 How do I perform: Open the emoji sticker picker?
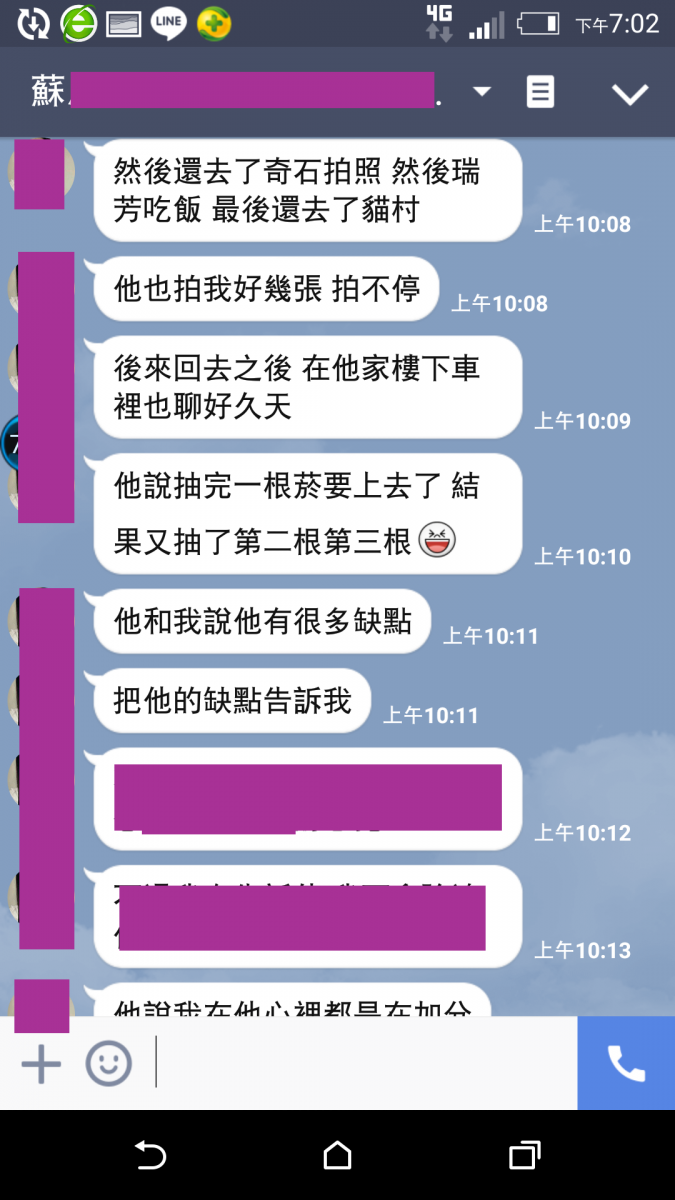(x=108, y=1064)
